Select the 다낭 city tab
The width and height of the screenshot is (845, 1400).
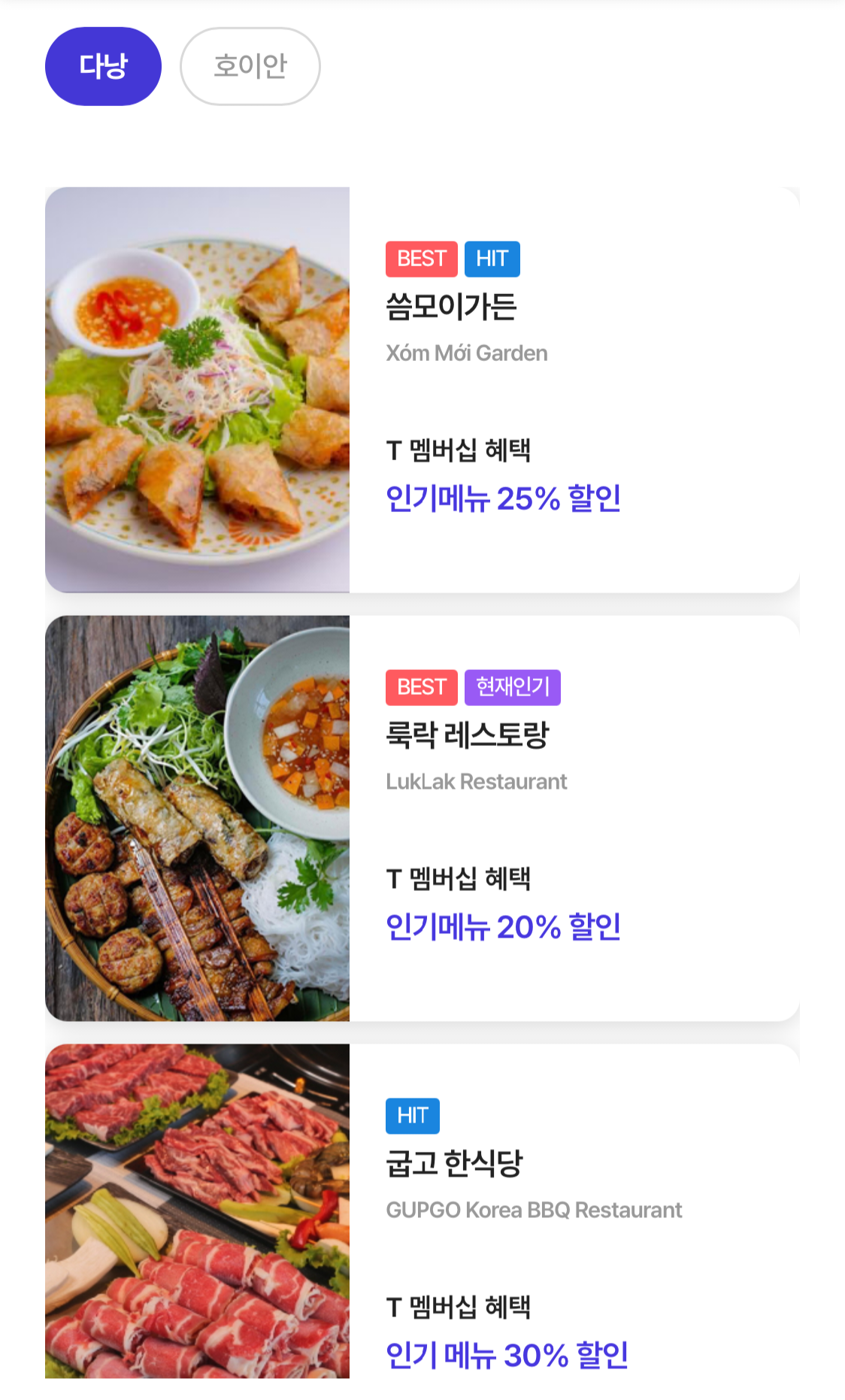[x=103, y=66]
